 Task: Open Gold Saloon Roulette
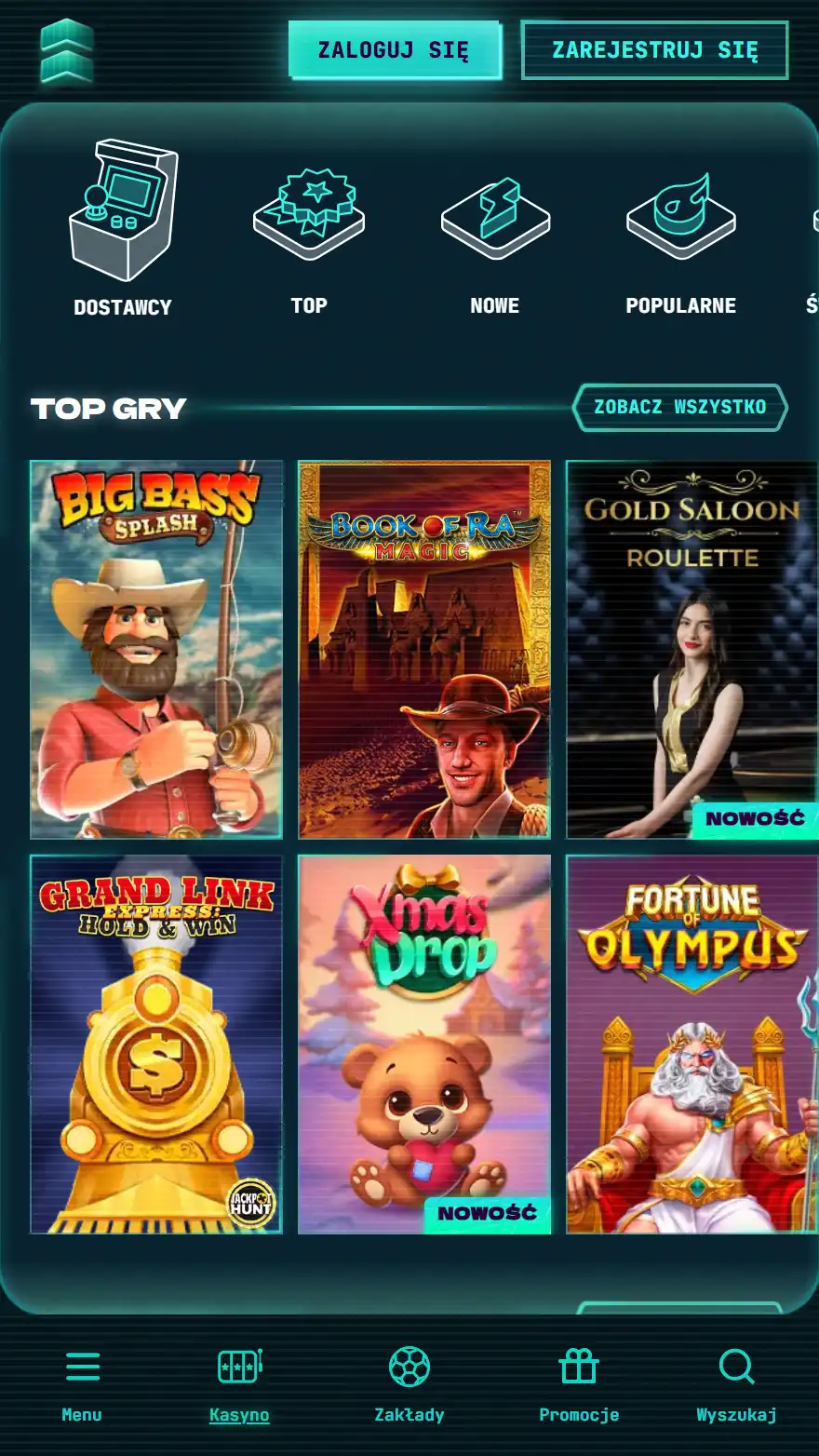tap(691, 650)
